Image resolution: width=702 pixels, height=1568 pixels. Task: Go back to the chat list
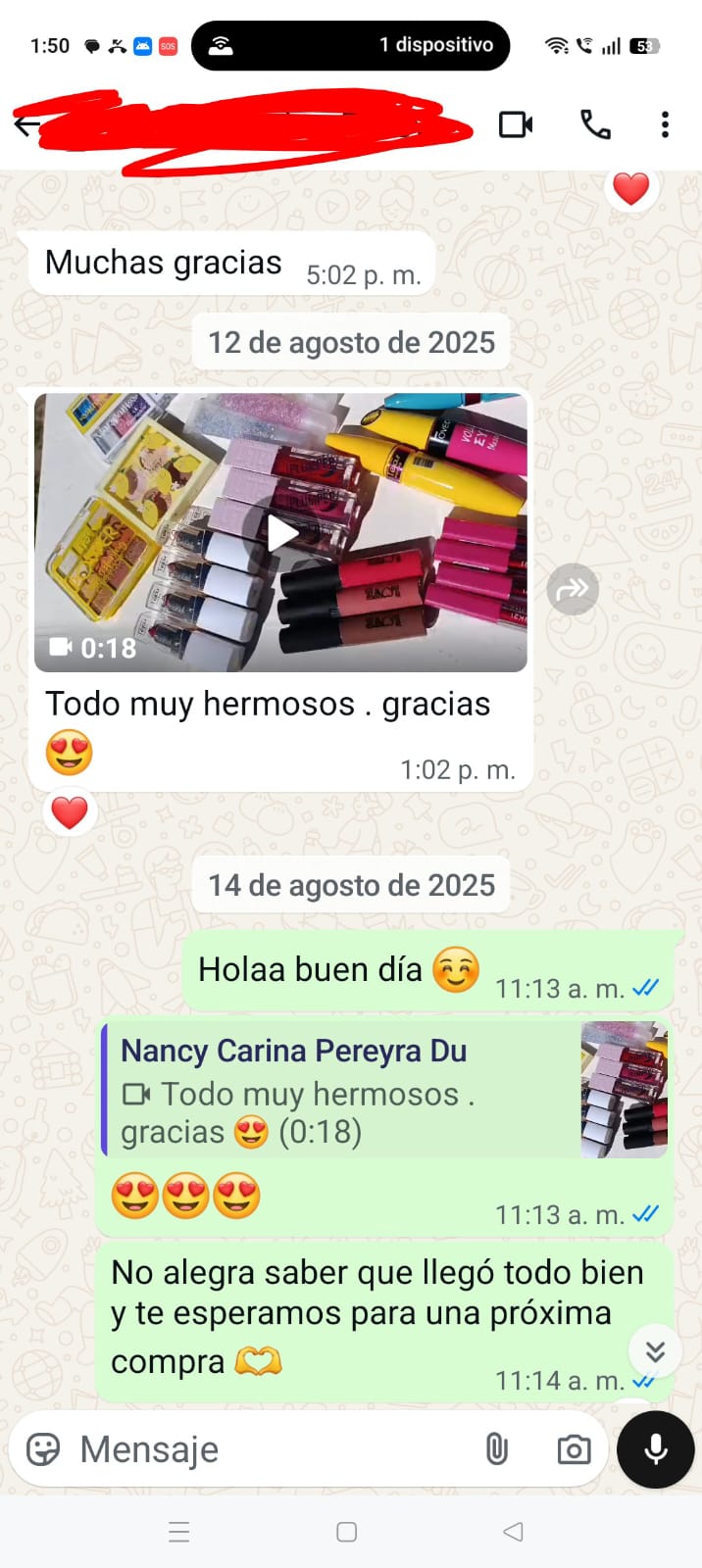[26, 124]
